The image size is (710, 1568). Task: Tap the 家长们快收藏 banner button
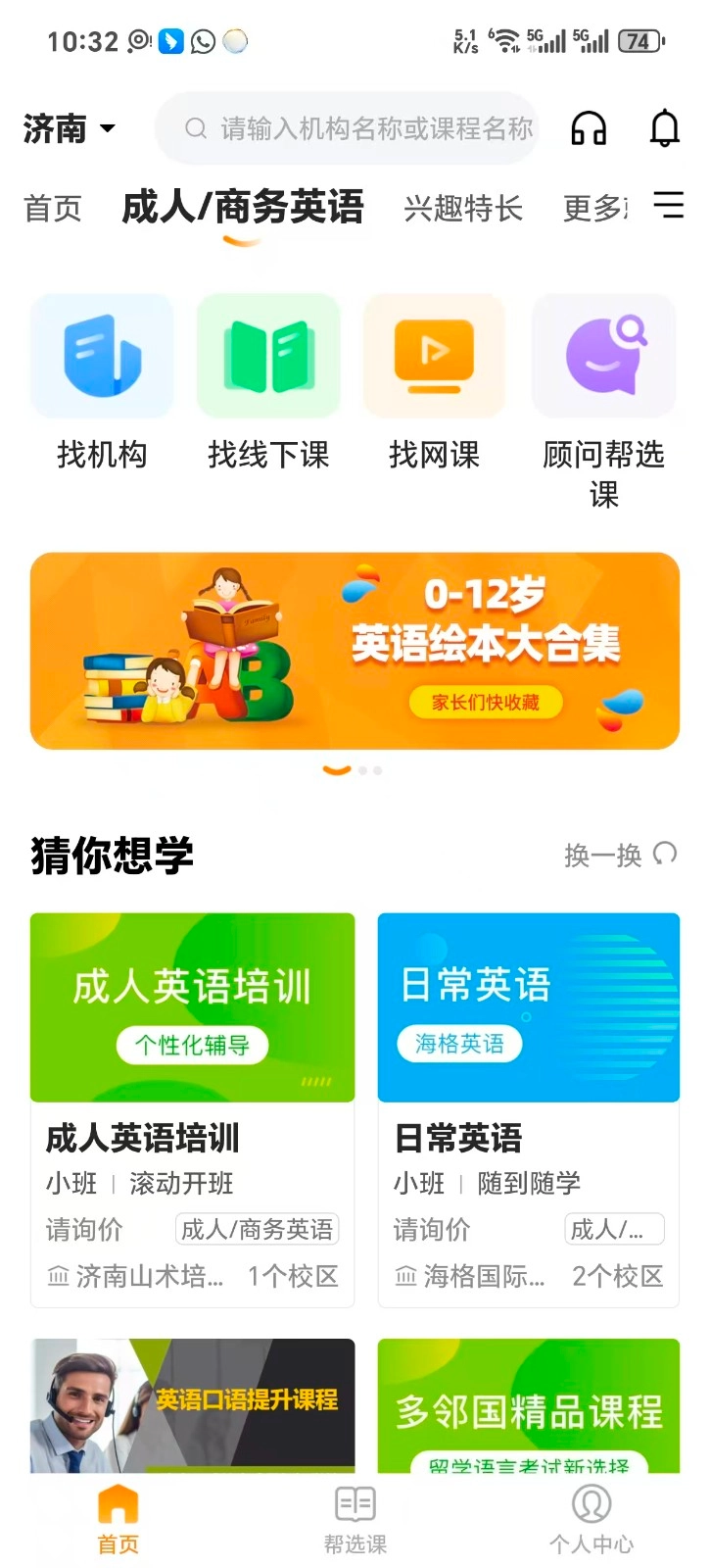[485, 702]
